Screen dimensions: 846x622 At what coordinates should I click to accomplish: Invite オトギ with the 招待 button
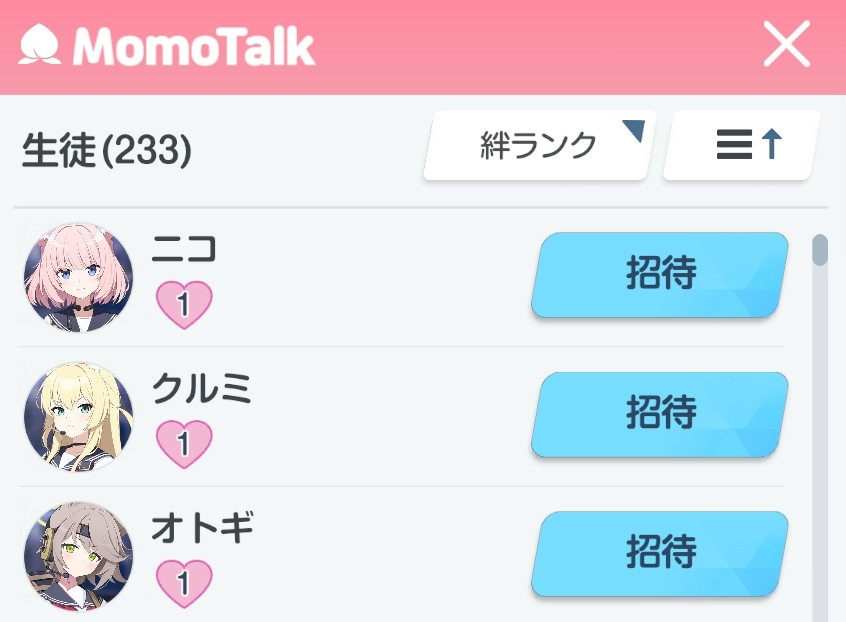coord(659,553)
